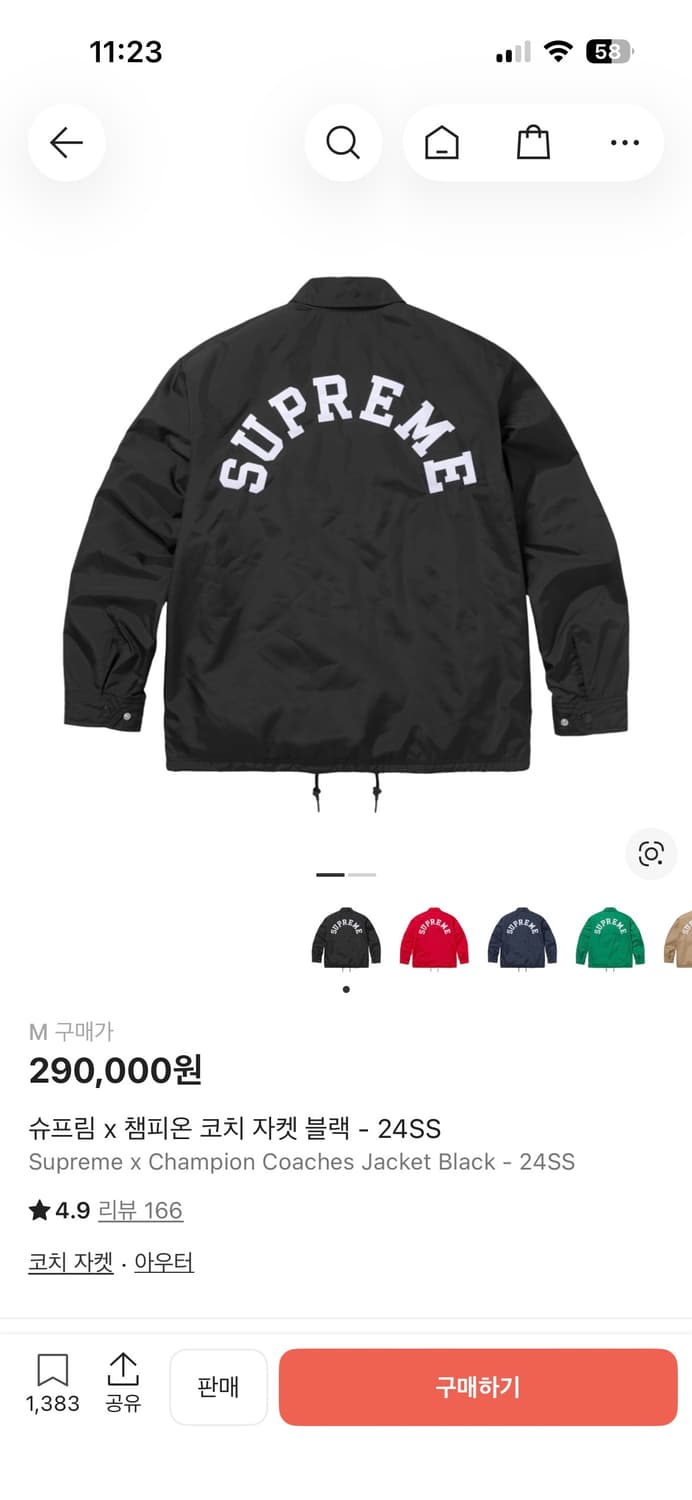Bookmark this Supreme jacket
This screenshot has width=692, height=1500.
(x=53, y=1384)
